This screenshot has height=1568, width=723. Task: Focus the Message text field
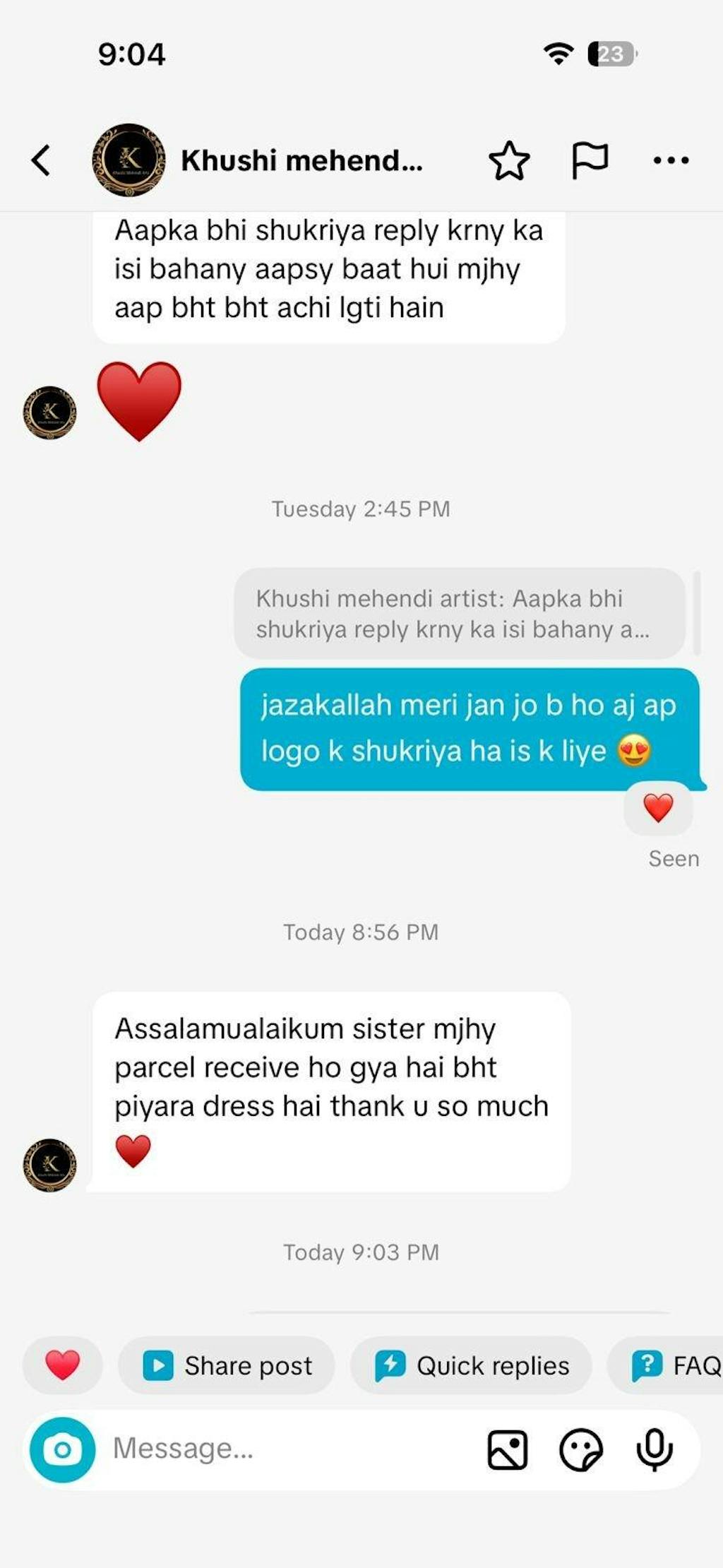click(x=282, y=1449)
